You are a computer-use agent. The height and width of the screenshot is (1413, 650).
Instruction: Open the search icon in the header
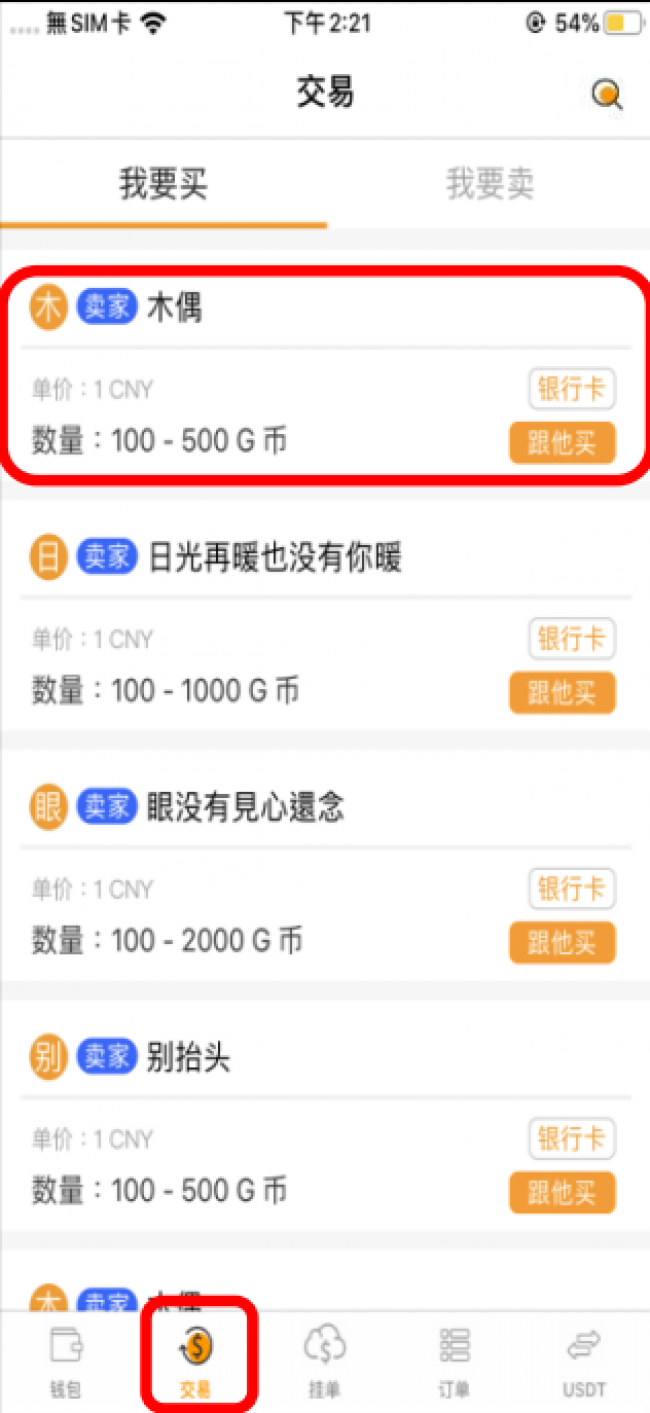point(606,94)
